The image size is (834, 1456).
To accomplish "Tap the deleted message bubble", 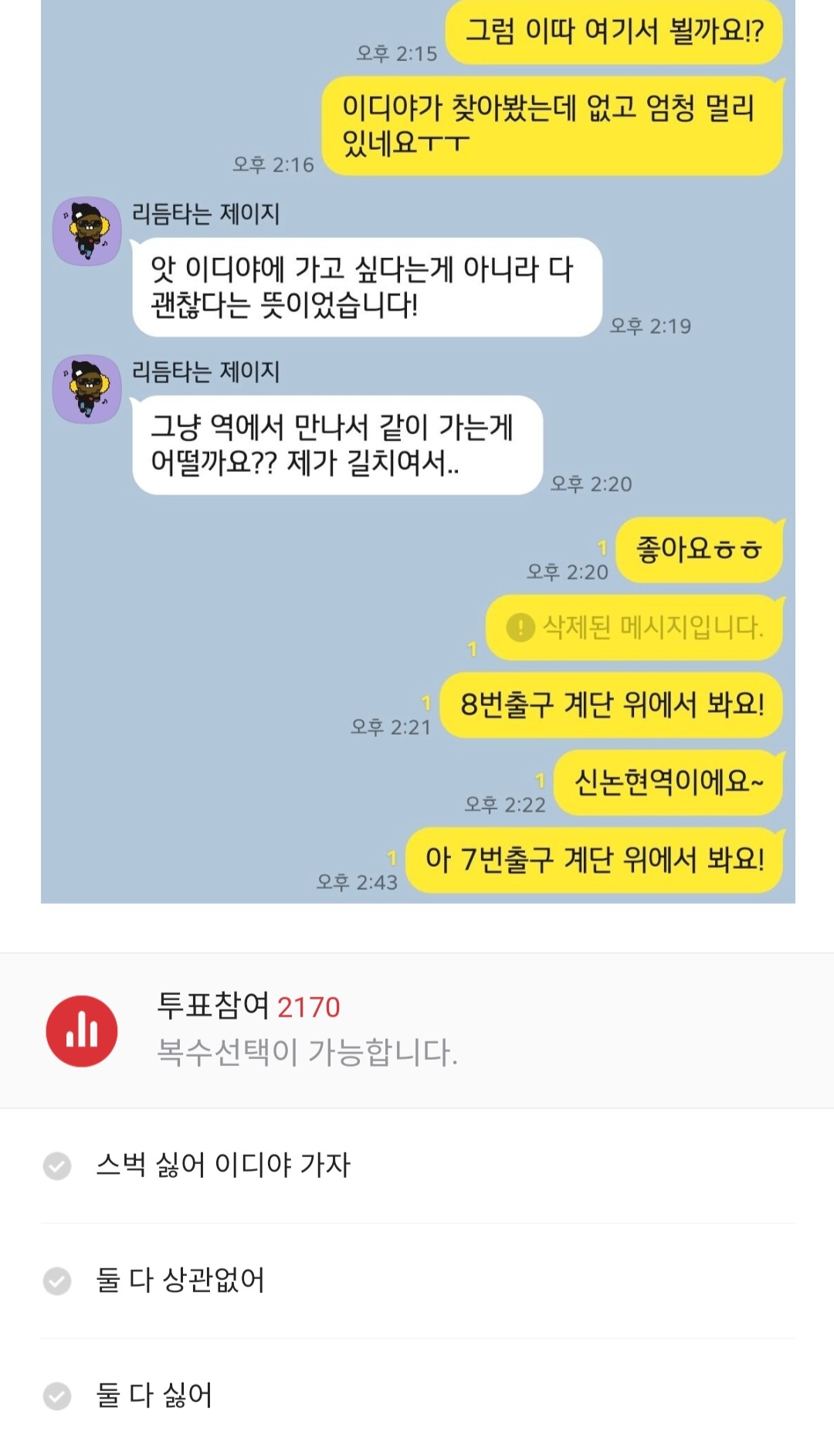I will pyautogui.click(x=633, y=627).
